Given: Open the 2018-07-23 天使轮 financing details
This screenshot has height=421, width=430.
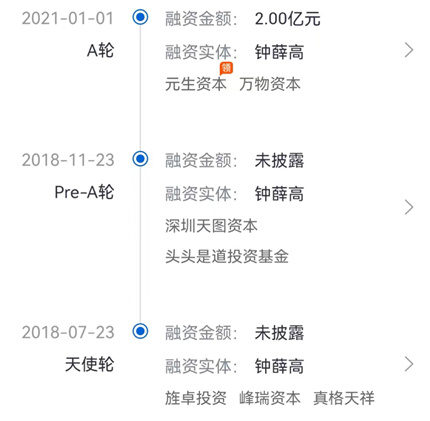Looking at the screenshot, I should pyautogui.click(x=409, y=364).
